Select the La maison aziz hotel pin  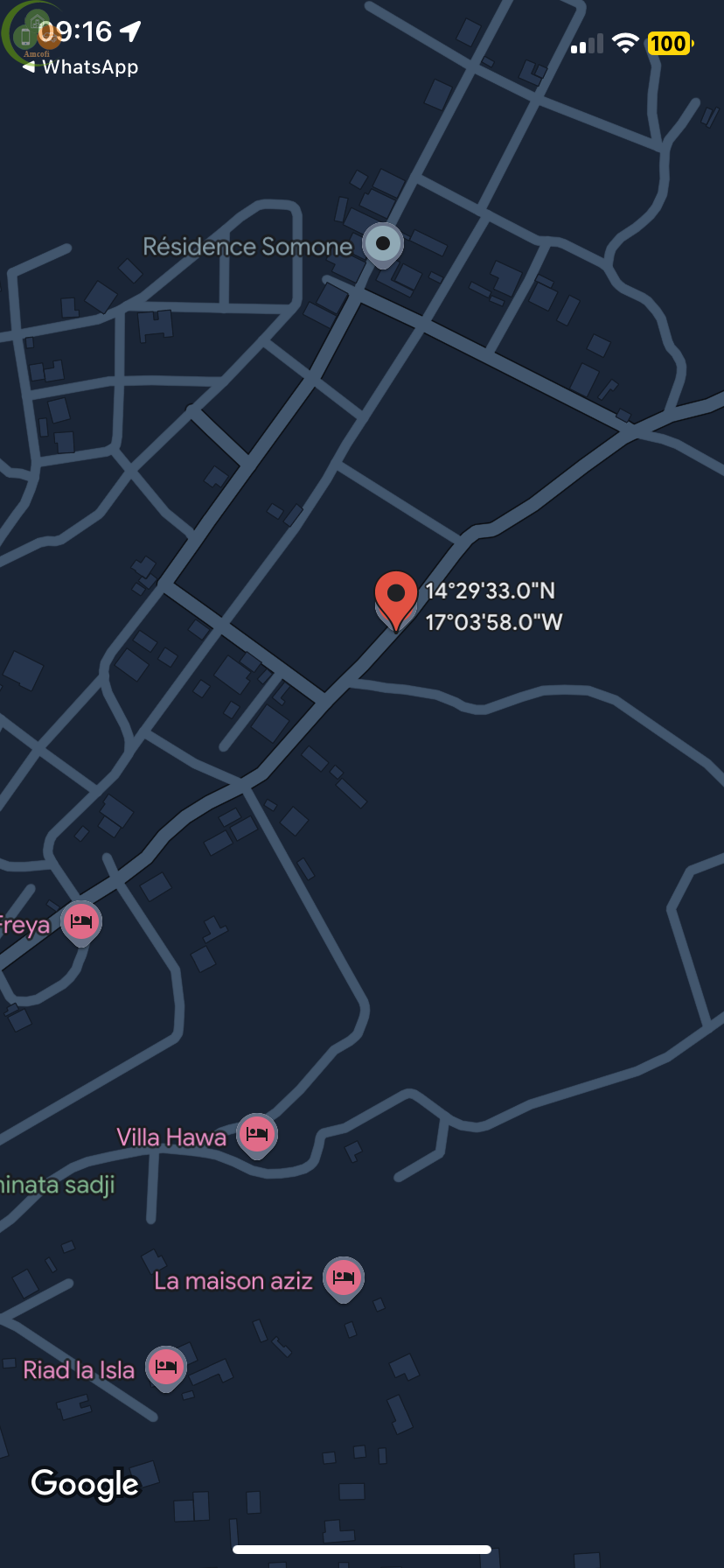point(344,1278)
